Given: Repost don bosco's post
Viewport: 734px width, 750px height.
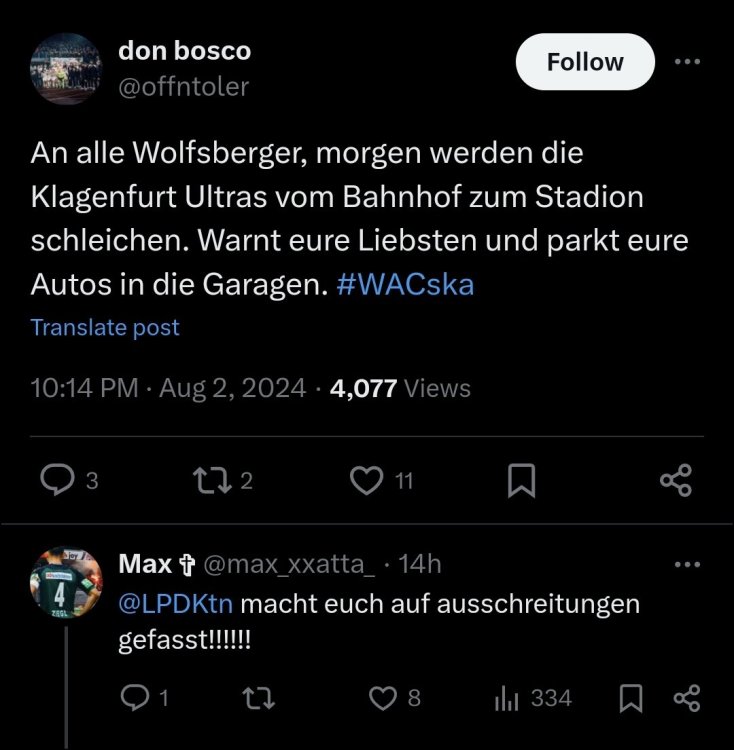Looking at the screenshot, I should pyautogui.click(x=210, y=480).
